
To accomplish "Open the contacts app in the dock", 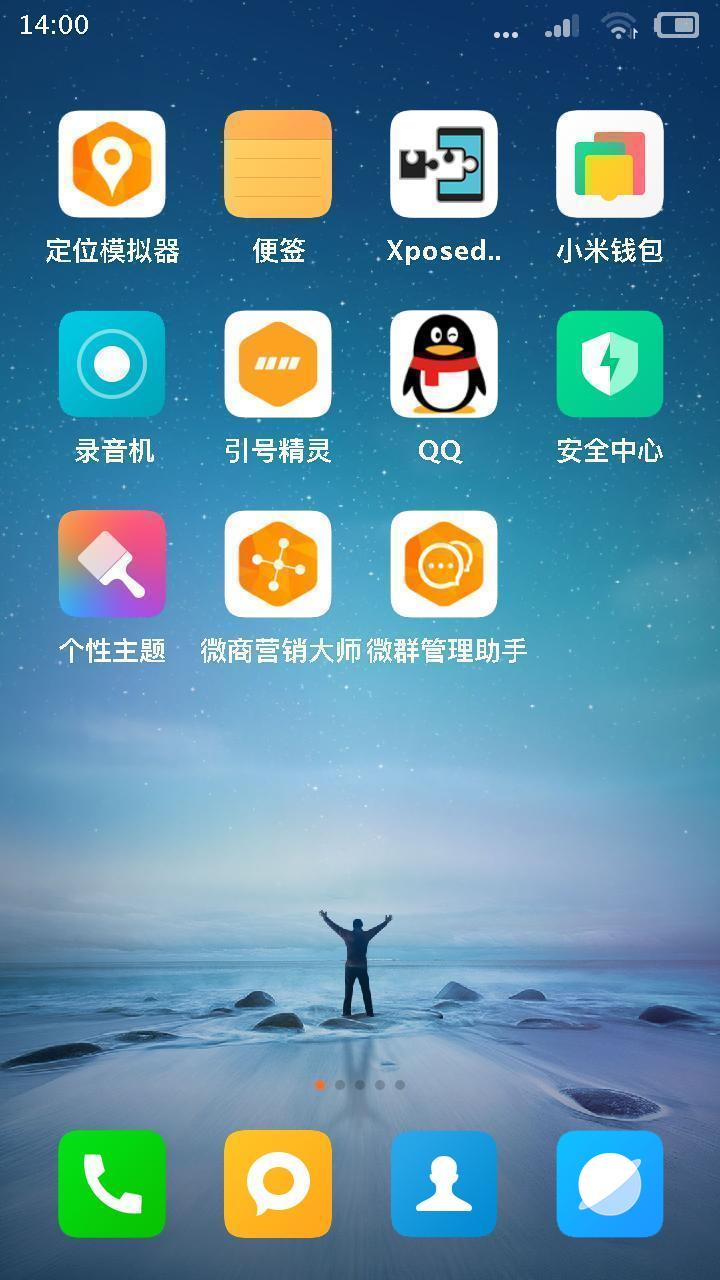I will pos(444,1184).
